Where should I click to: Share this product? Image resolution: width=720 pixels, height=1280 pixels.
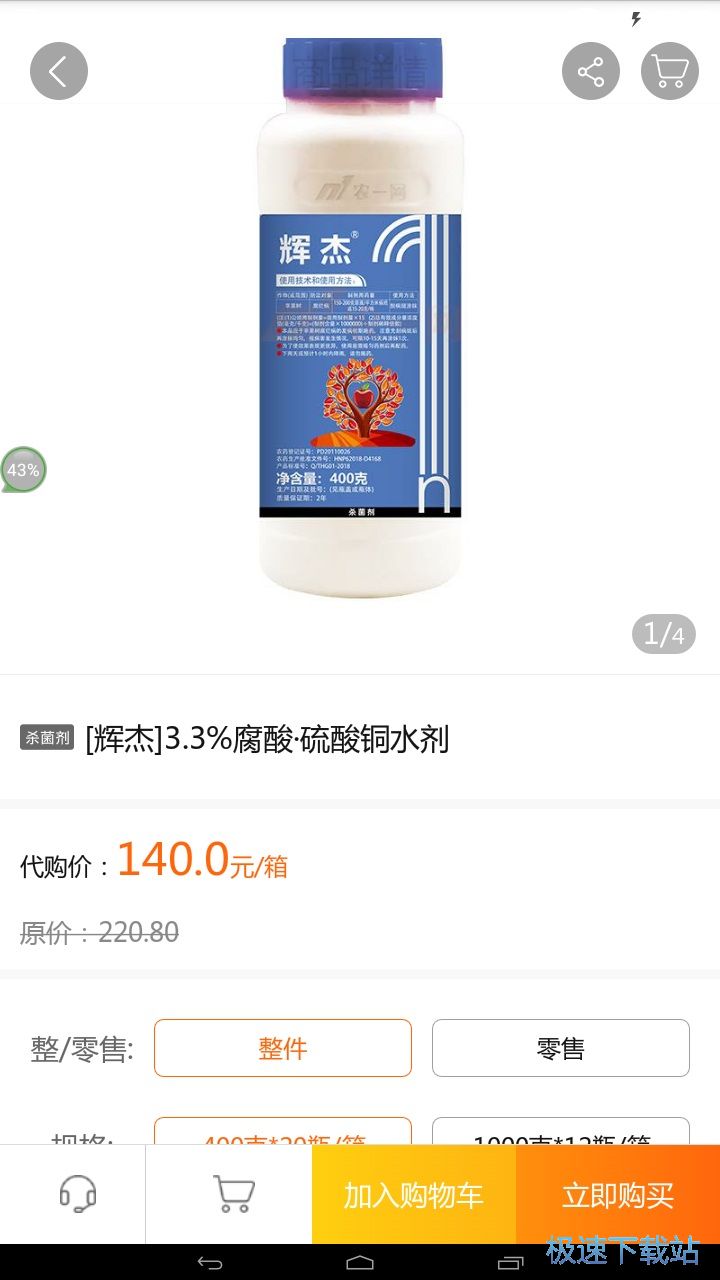pyautogui.click(x=591, y=71)
